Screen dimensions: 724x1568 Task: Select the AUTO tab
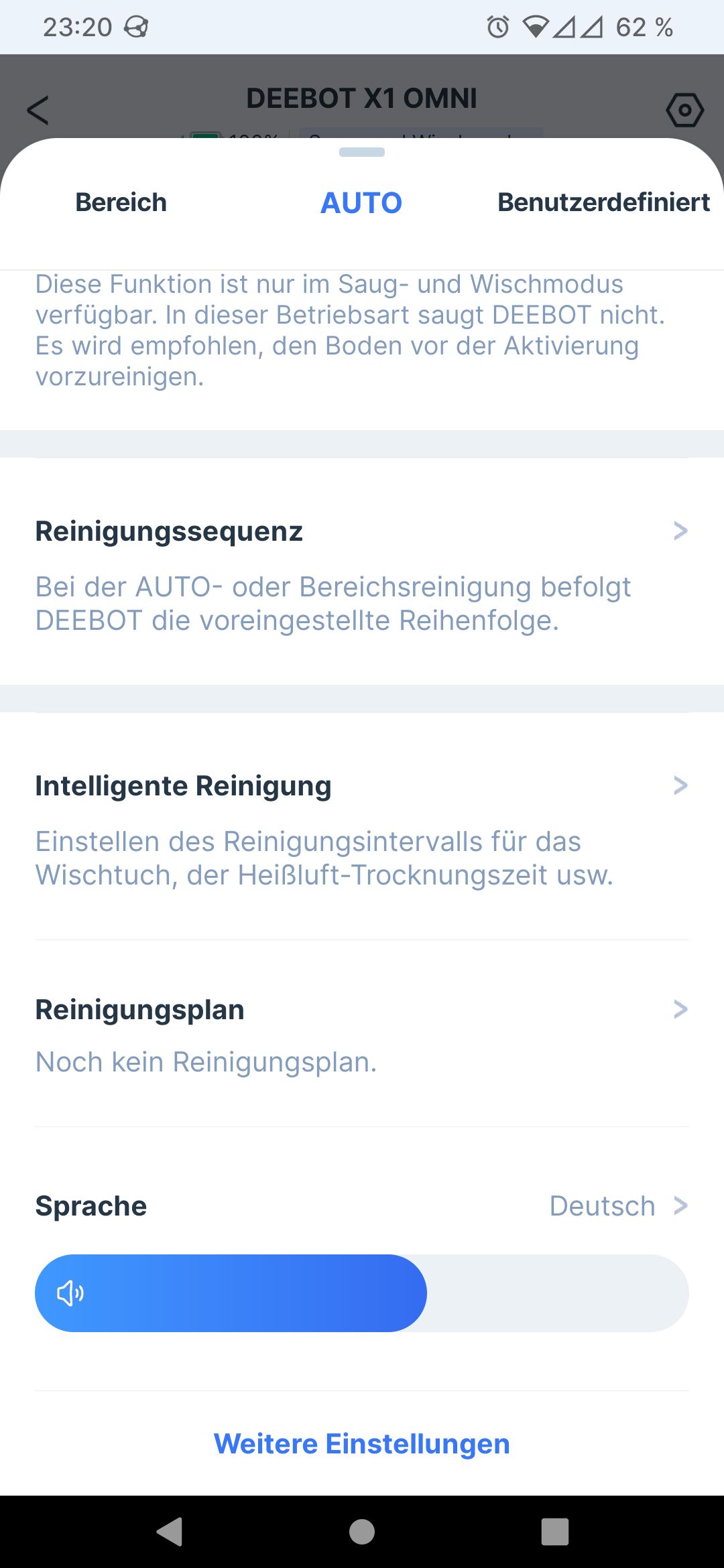click(361, 202)
